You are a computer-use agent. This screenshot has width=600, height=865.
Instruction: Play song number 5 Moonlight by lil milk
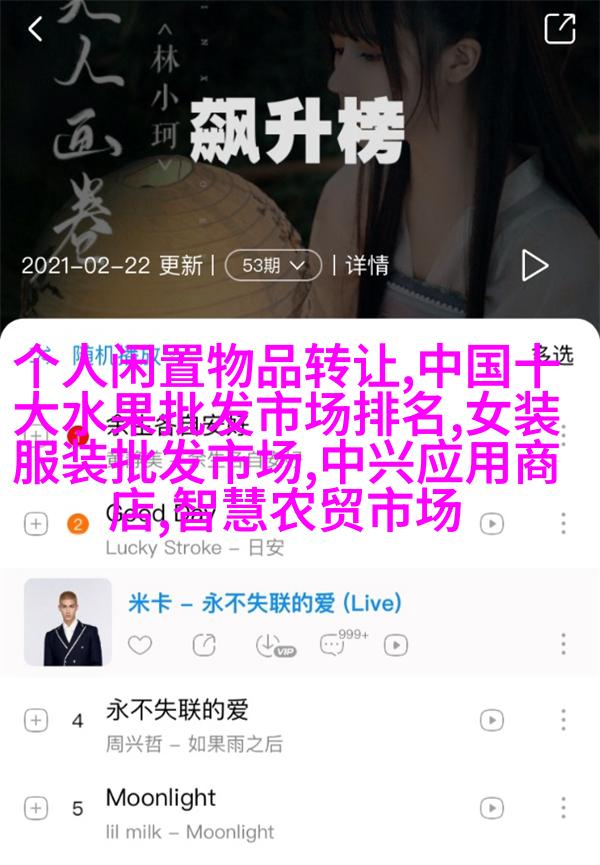160,798
